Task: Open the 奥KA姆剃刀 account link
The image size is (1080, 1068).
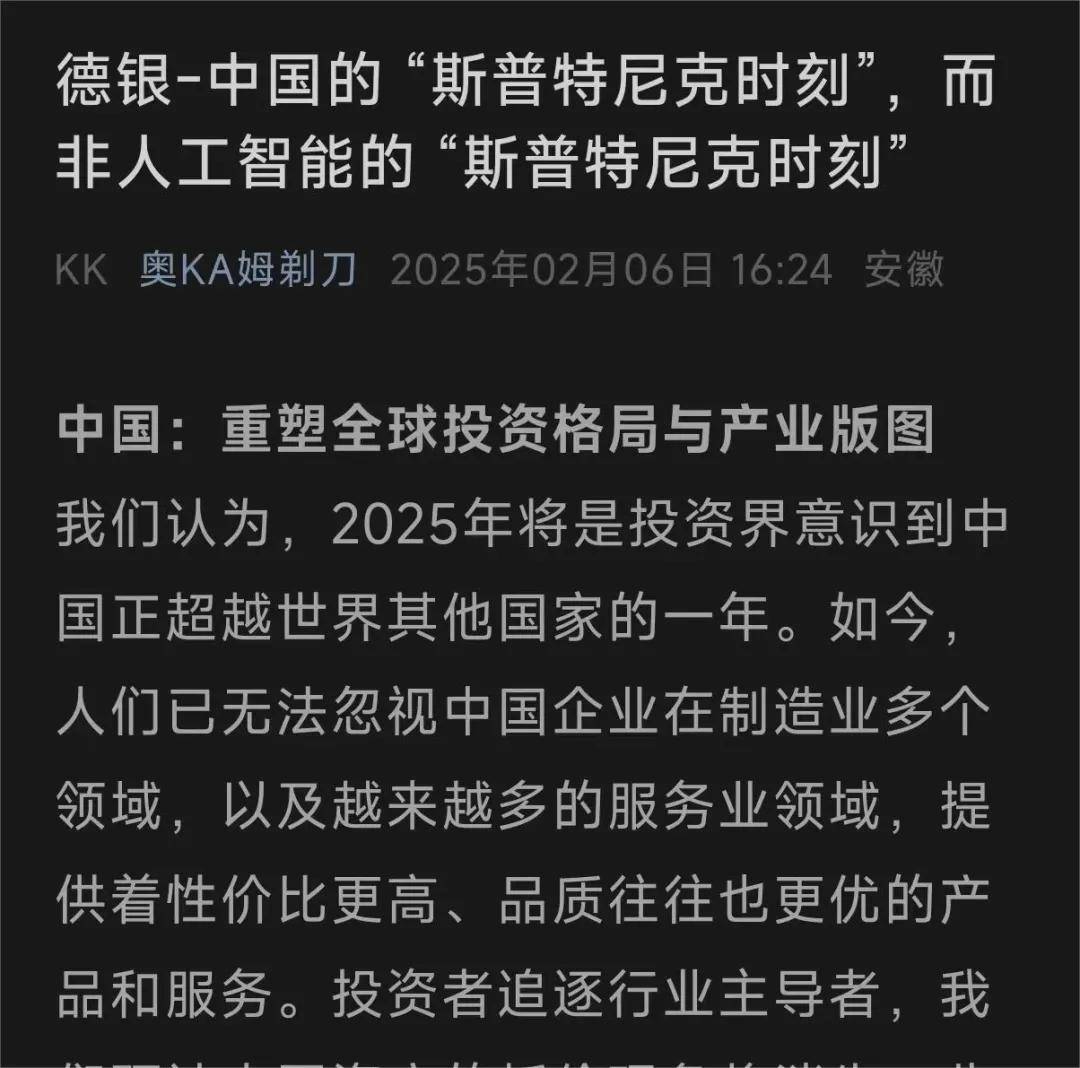Action: (x=247, y=271)
